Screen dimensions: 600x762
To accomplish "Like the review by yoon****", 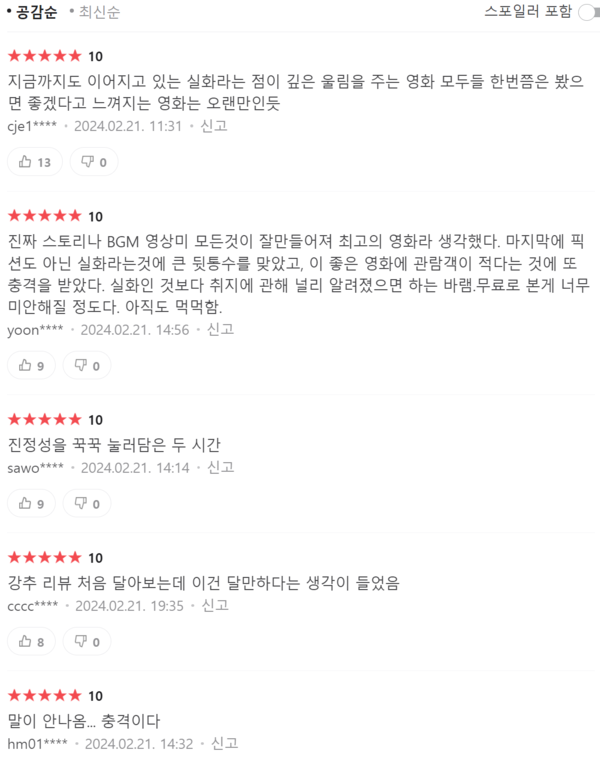I will [31, 366].
